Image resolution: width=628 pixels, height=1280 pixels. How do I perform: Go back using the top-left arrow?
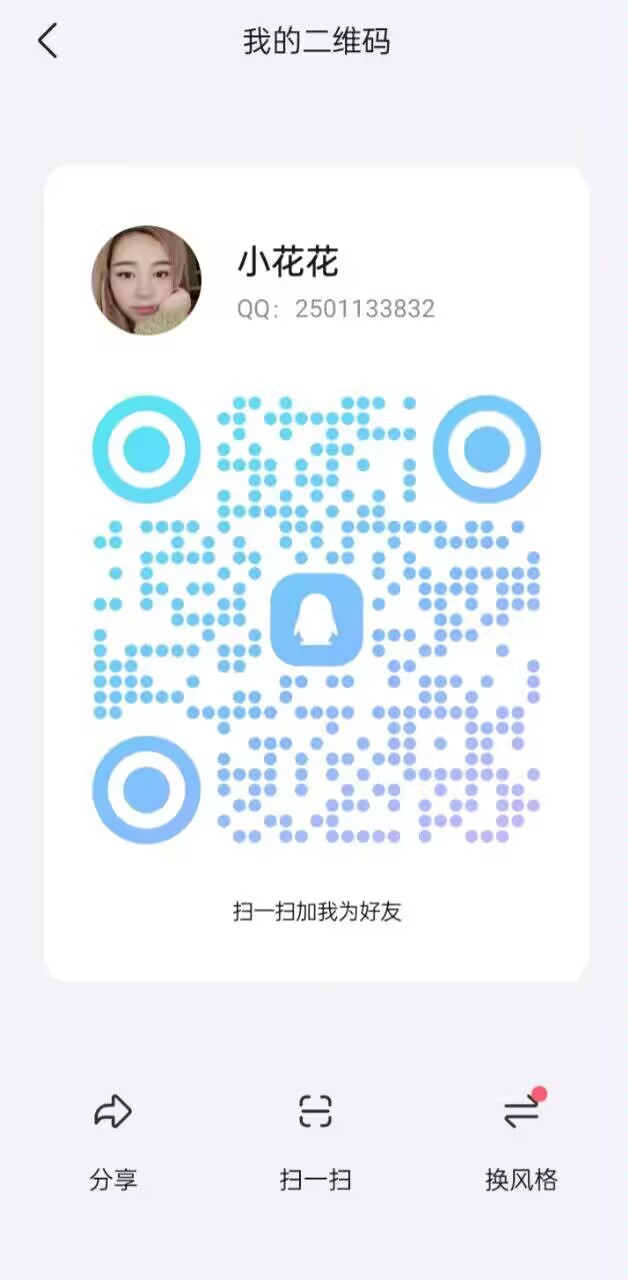47,41
